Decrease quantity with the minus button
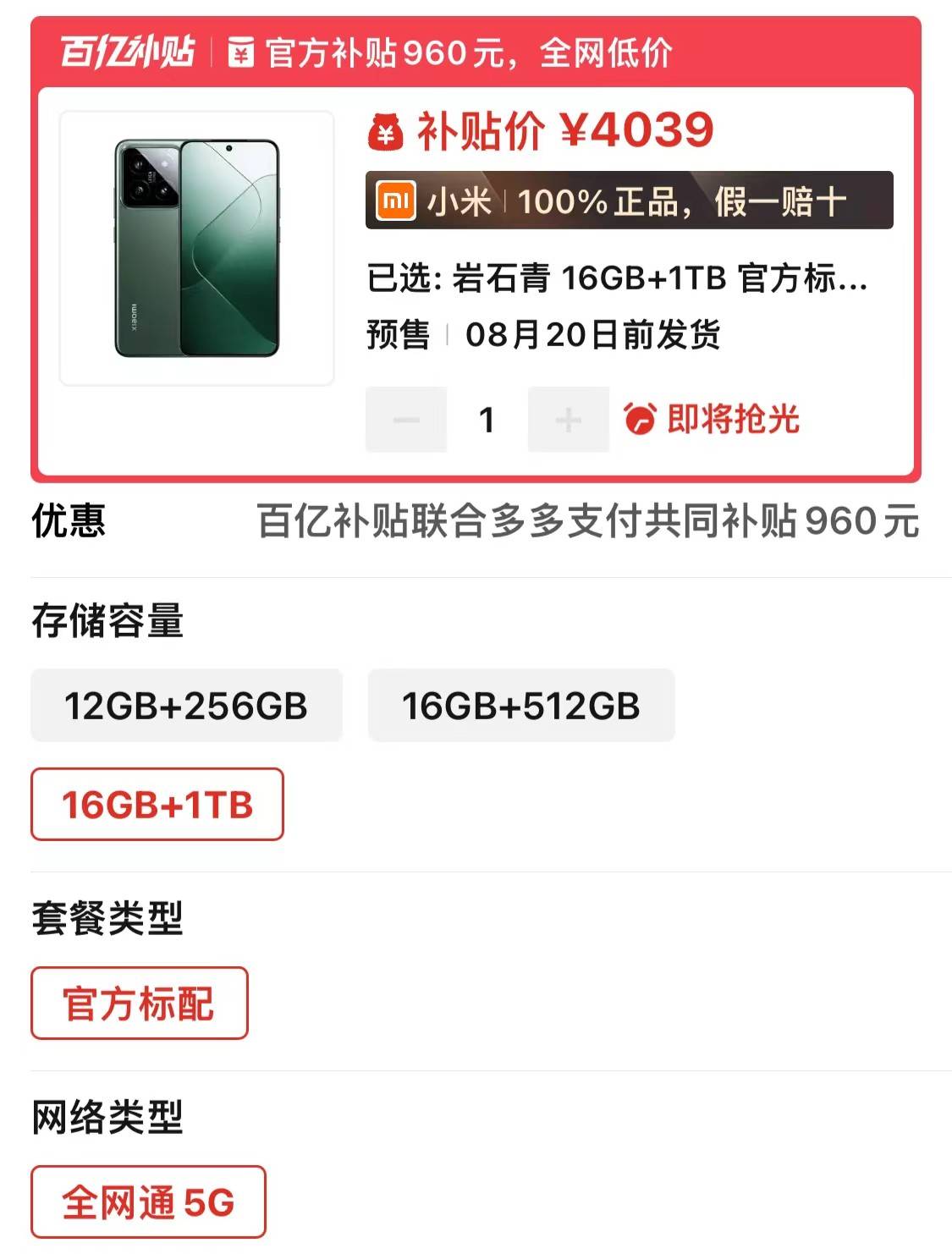 [x=406, y=420]
